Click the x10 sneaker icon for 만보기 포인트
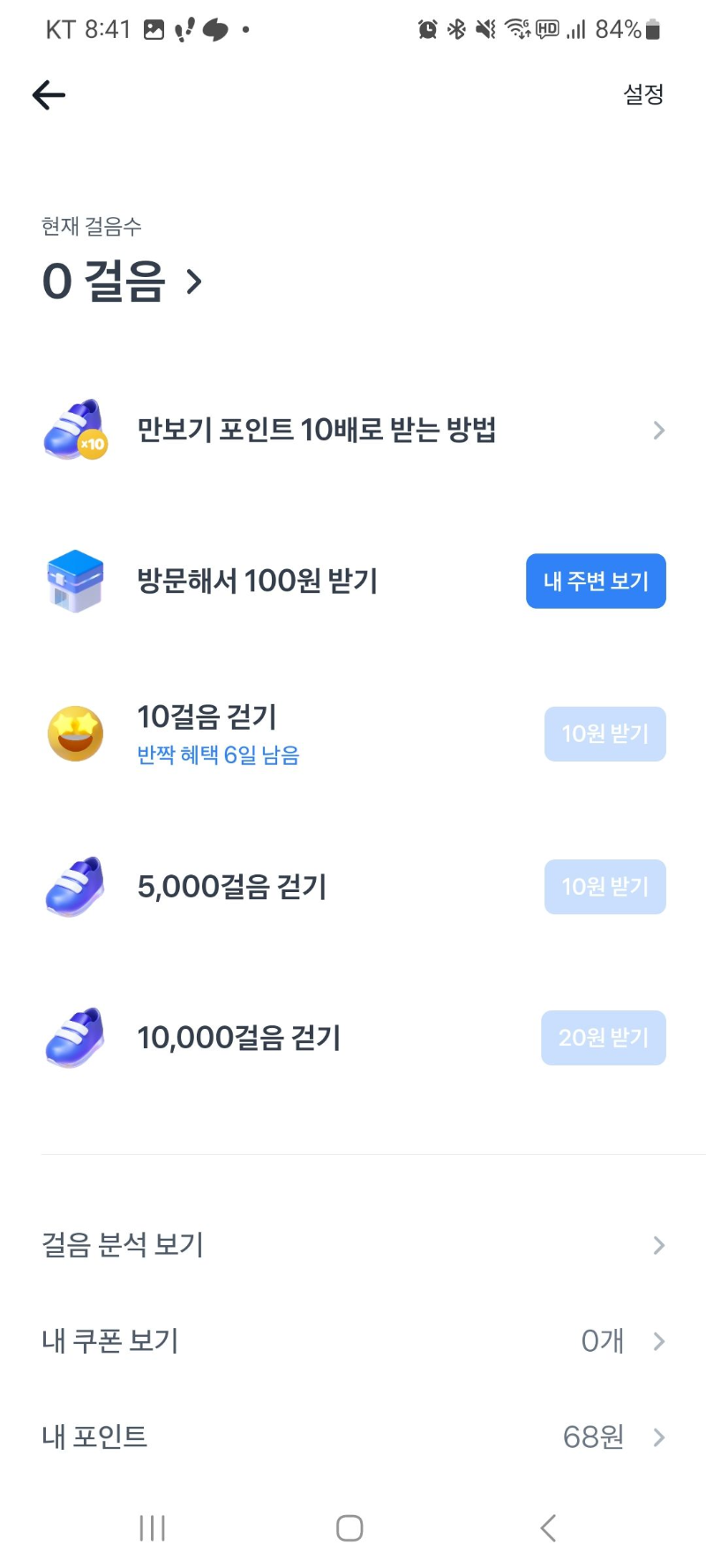706x1568 pixels. coord(75,431)
